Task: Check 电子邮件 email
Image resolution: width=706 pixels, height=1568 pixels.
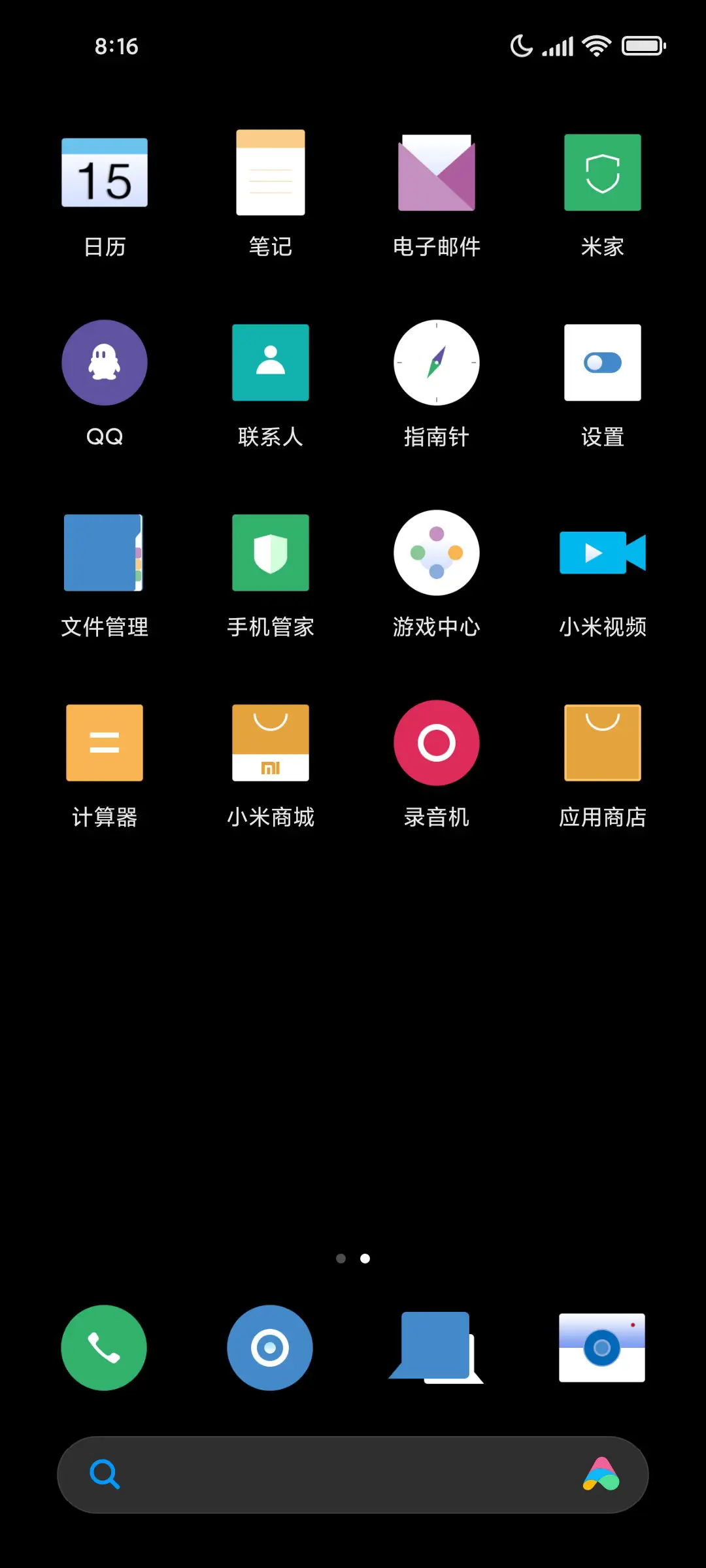Action: click(436, 172)
